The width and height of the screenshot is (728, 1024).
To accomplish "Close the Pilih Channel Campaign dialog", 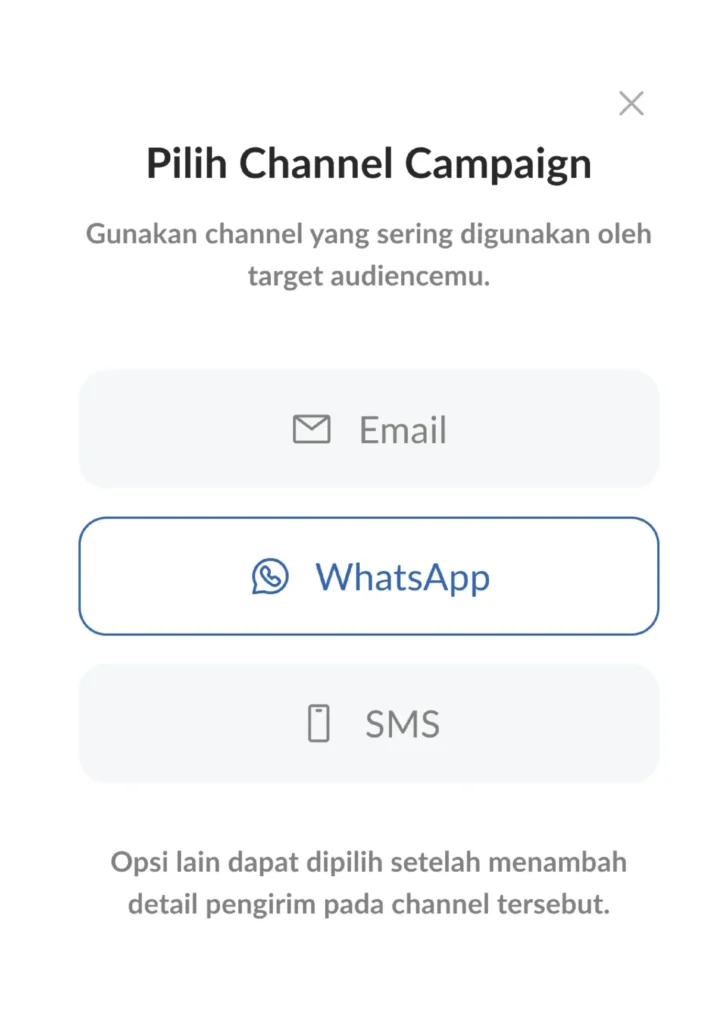I will point(631,103).
